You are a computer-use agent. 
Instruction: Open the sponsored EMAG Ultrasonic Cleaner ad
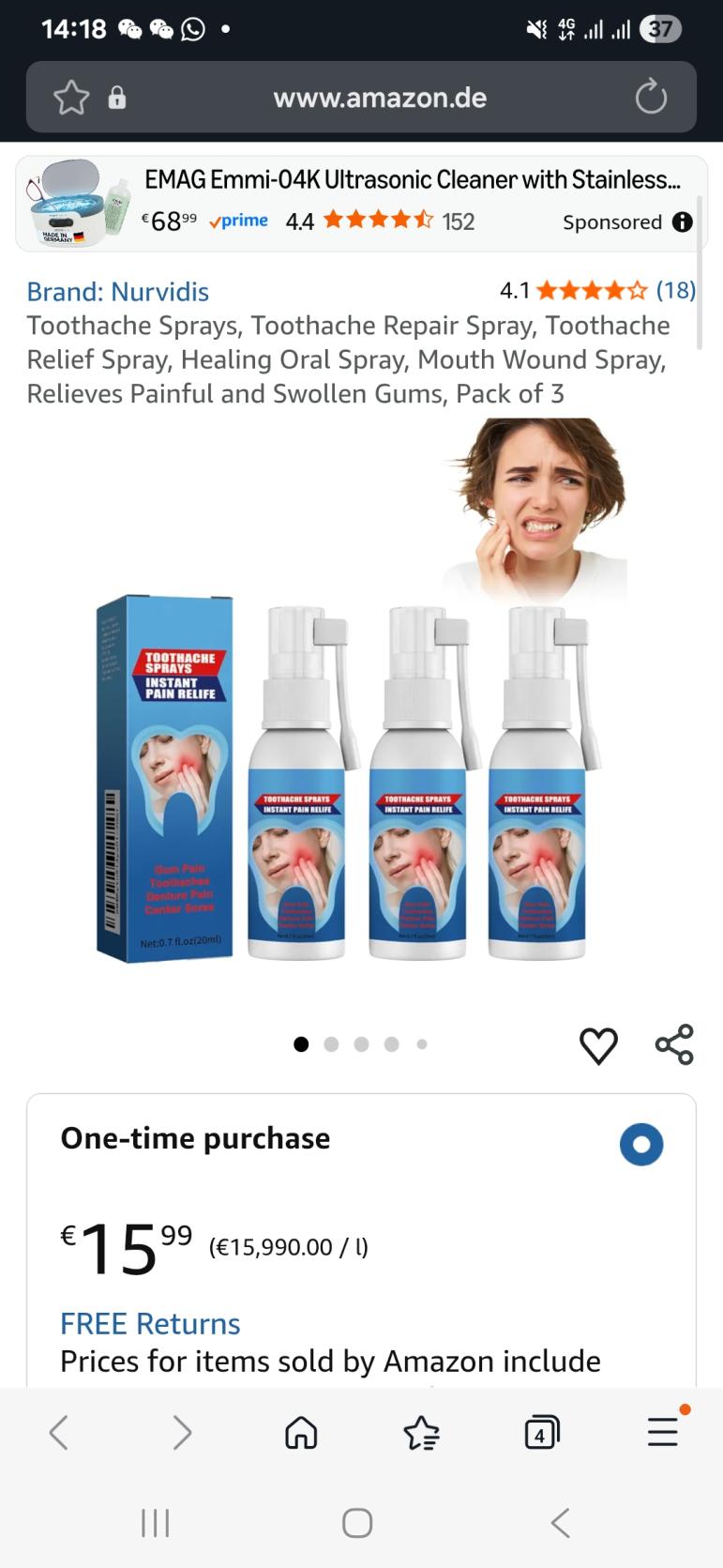click(x=411, y=180)
